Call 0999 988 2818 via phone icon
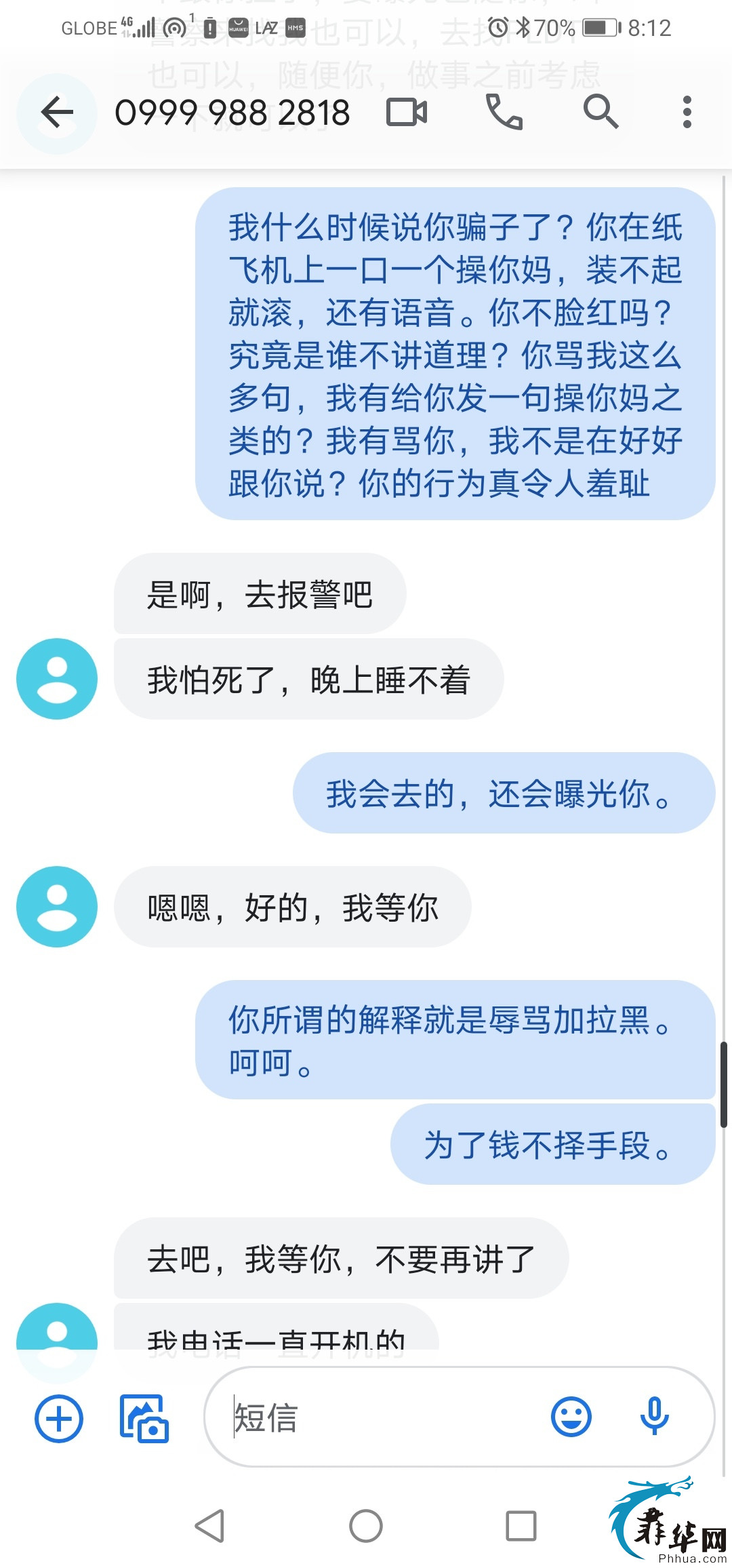 504,112
